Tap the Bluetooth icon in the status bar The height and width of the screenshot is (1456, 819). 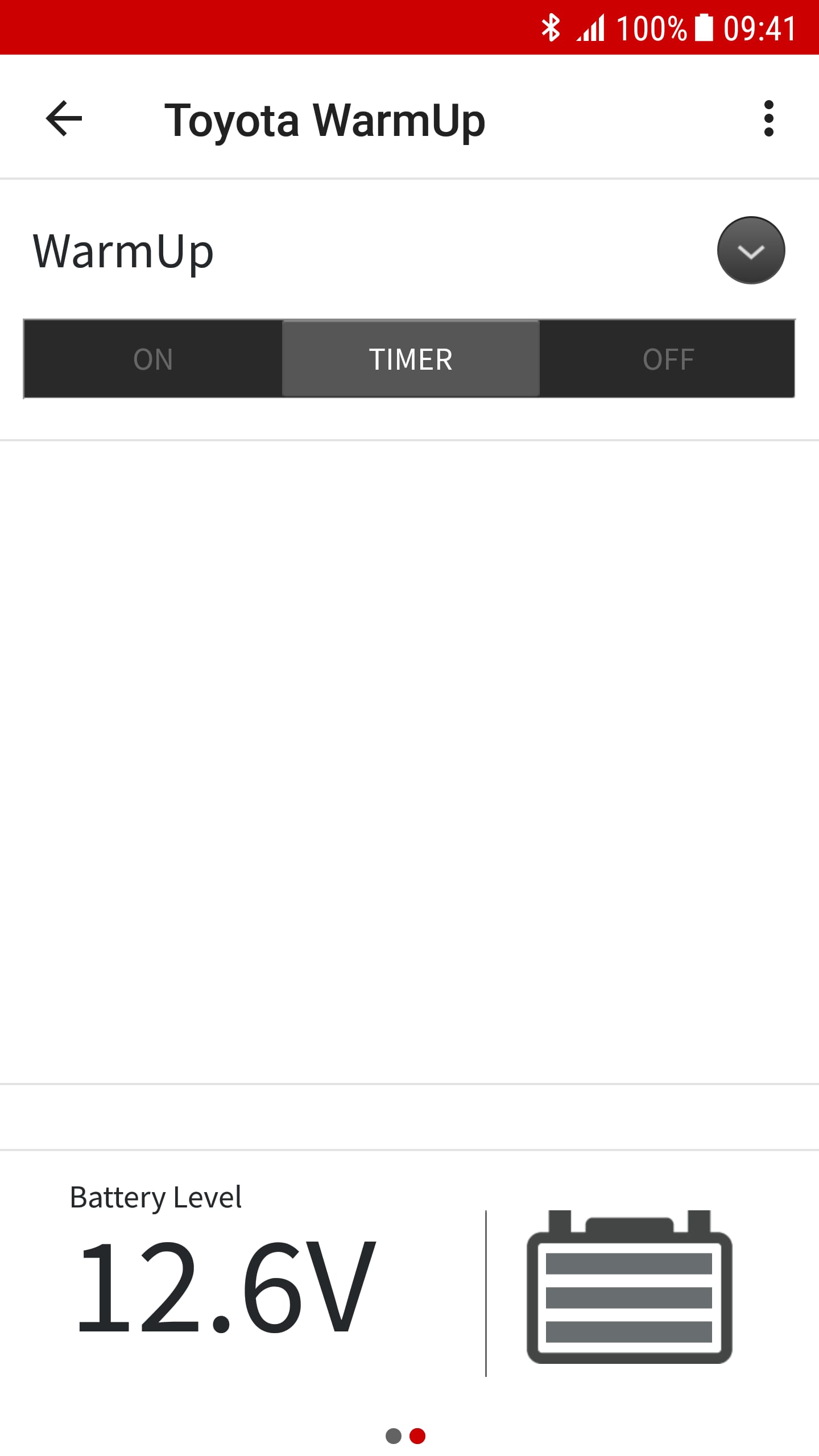point(551,27)
